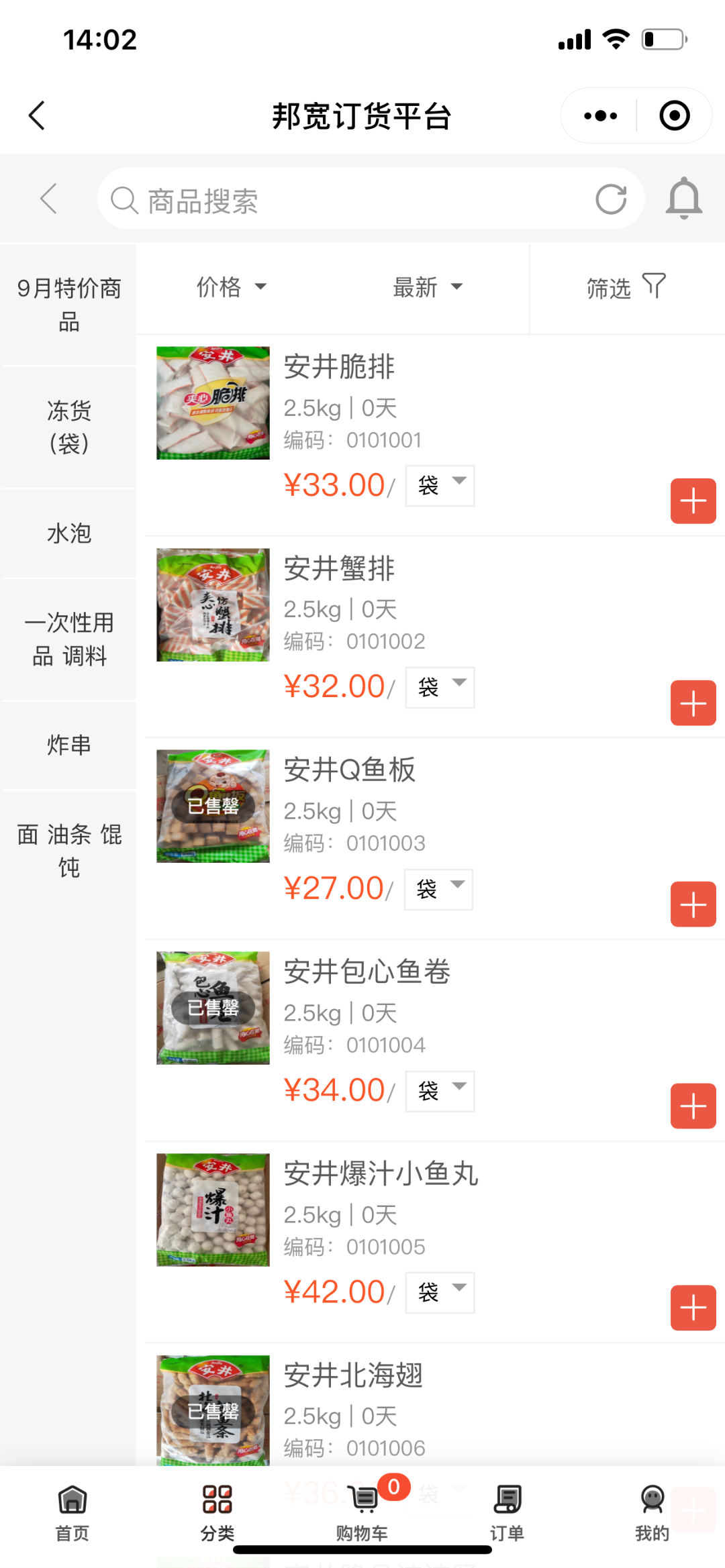Screen dimensions: 725x1568
Task: Change the unit dropdown for 安井脆排
Action: click(440, 485)
